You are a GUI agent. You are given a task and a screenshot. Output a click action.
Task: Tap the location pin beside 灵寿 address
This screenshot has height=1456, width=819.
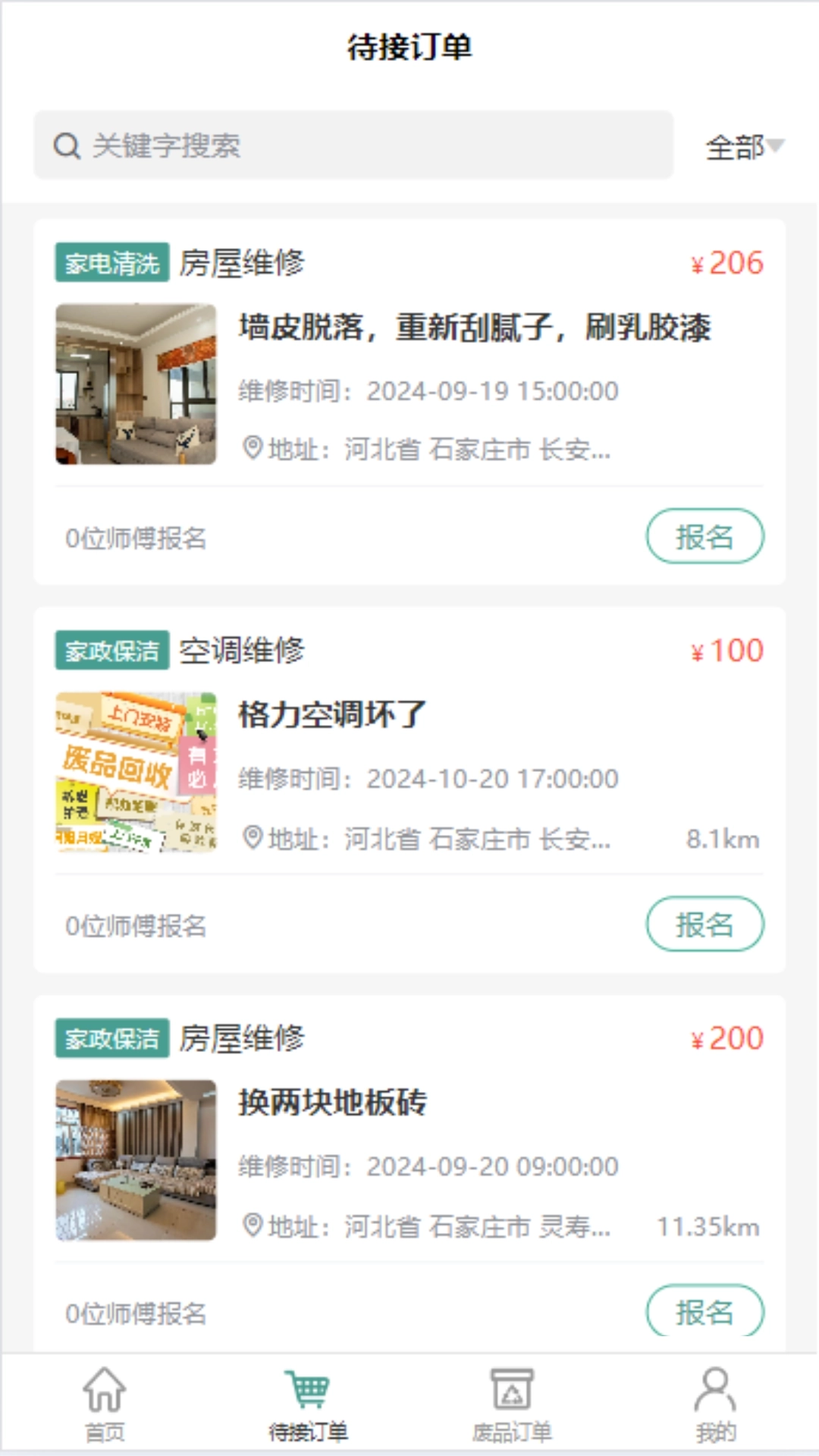coord(252,1225)
